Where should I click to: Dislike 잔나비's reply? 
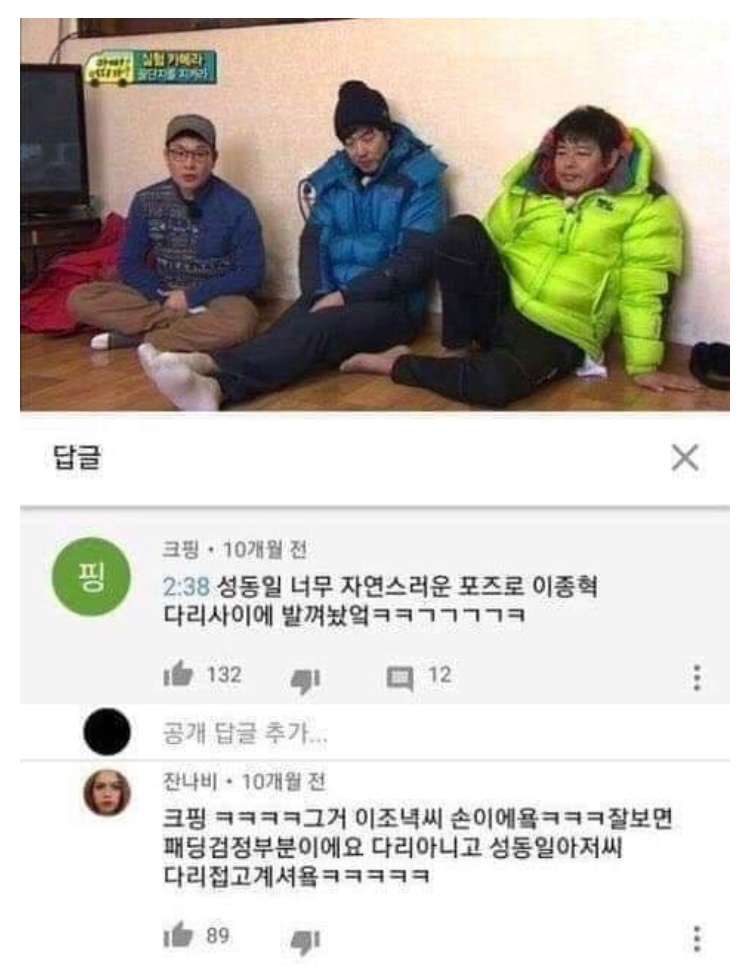point(304,941)
